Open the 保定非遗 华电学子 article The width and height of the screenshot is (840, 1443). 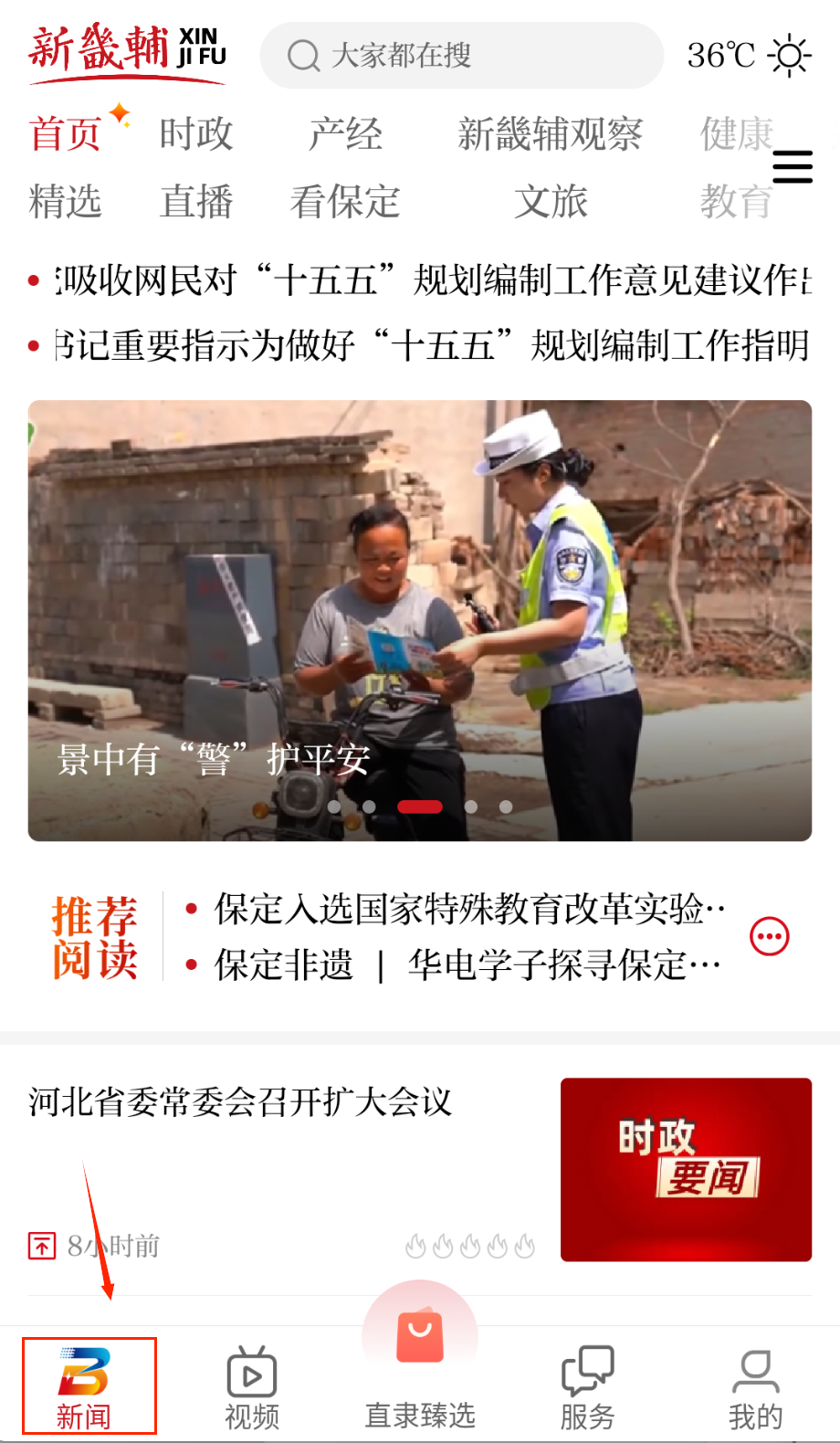tap(467, 964)
